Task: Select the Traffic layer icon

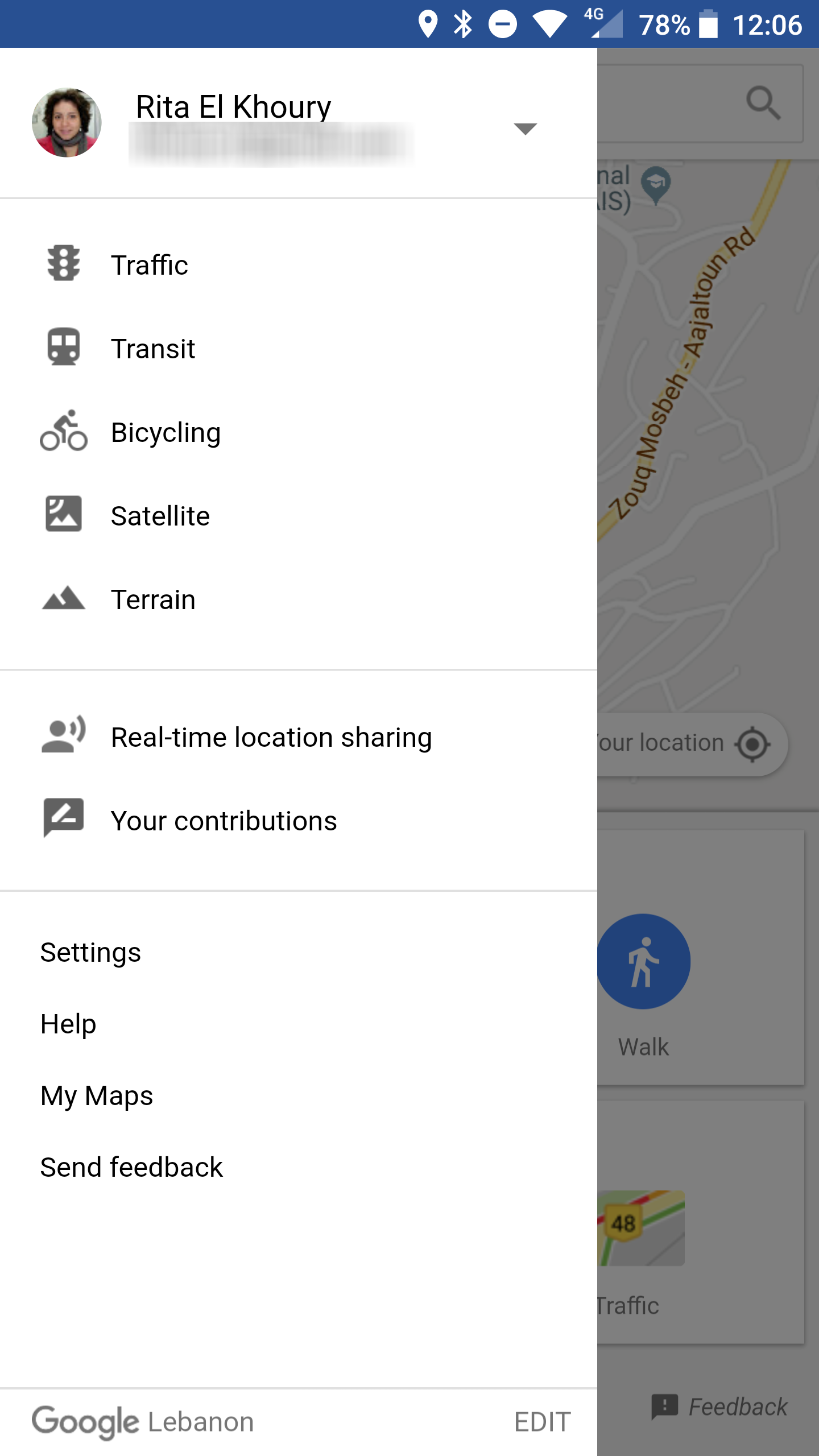Action: pyautogui.click(x=63, y=264)
